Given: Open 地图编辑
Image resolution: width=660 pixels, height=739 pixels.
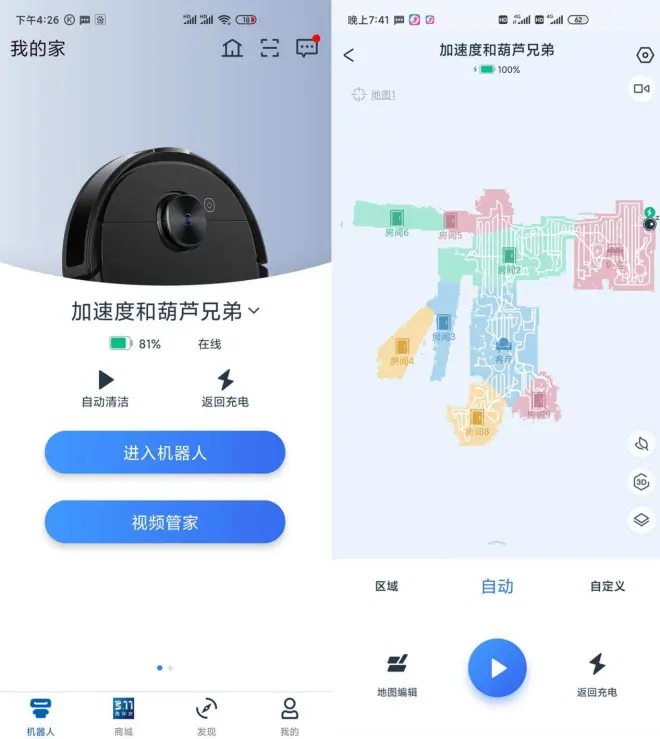Looking at the screenshot, I should click(x=397, y=672).
